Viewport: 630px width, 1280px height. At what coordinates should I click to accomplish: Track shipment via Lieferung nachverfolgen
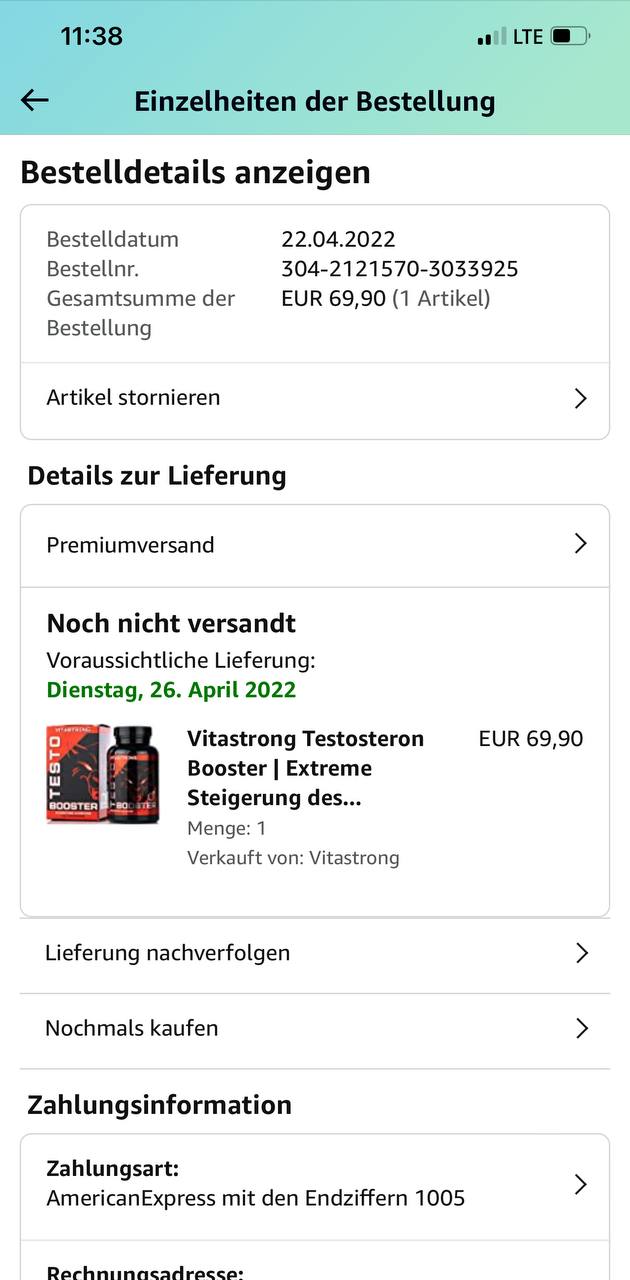tap(314, 953)
